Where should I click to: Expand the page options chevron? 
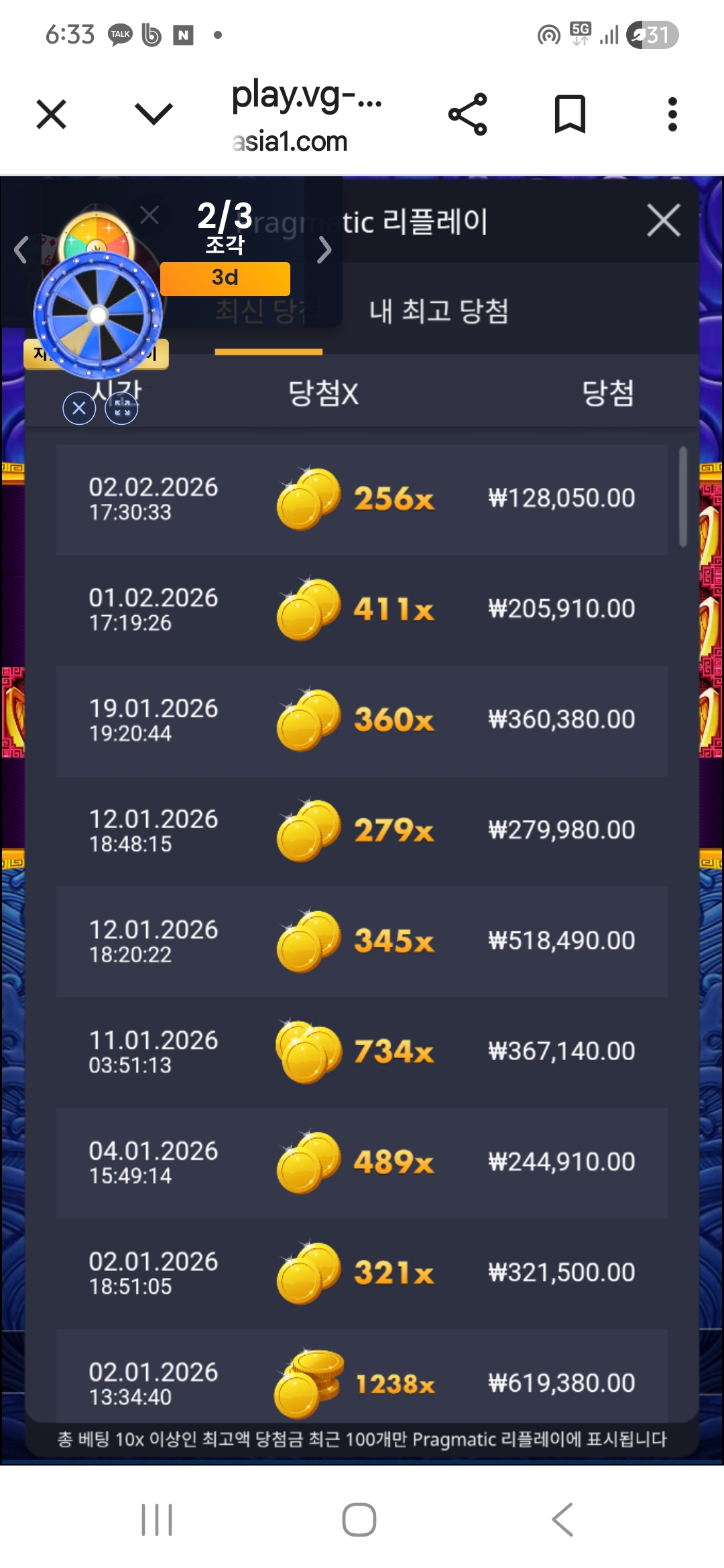click(x=154, y=114)
